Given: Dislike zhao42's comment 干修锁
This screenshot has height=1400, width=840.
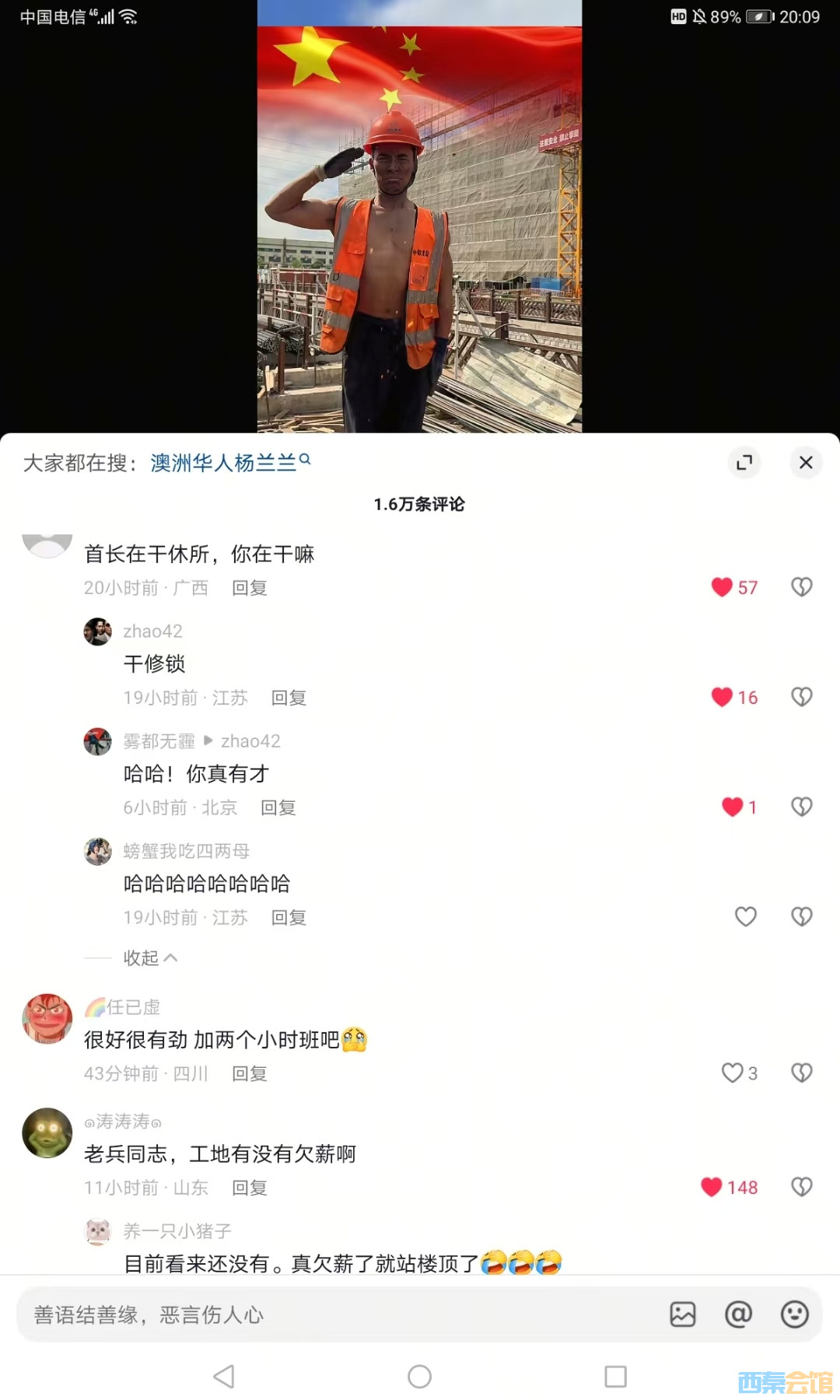Looking at the screenshot, I should [801, 697].
